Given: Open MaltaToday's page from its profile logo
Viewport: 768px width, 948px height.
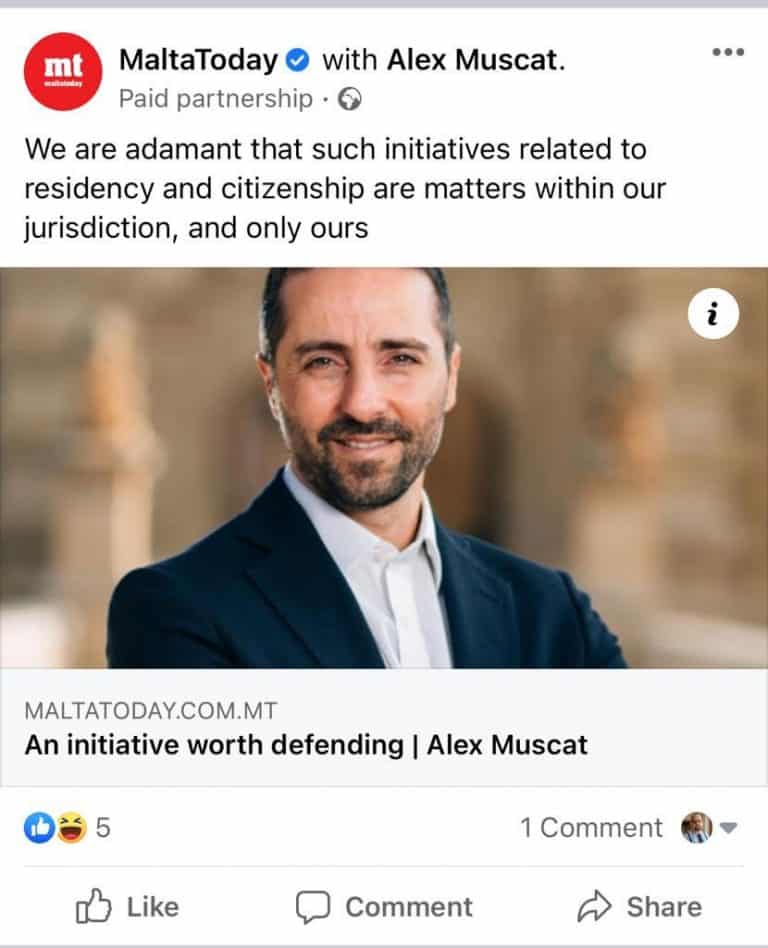Looking at the screenshot, I should click(x=62, y=72).
